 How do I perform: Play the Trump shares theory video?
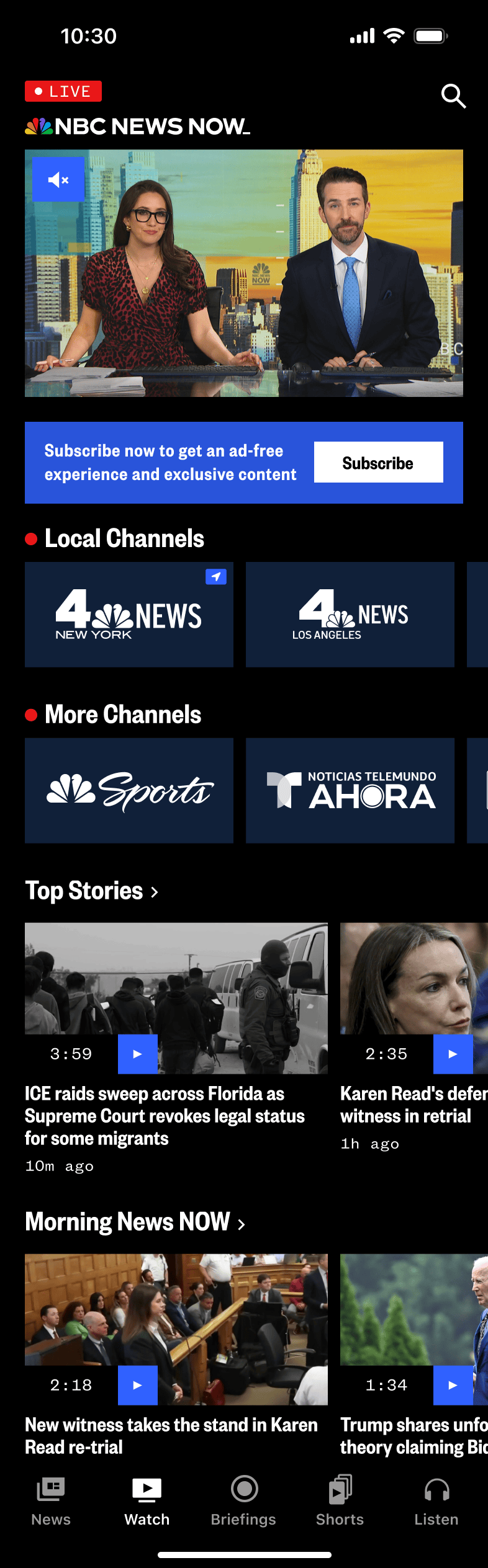coord(453,1385)
